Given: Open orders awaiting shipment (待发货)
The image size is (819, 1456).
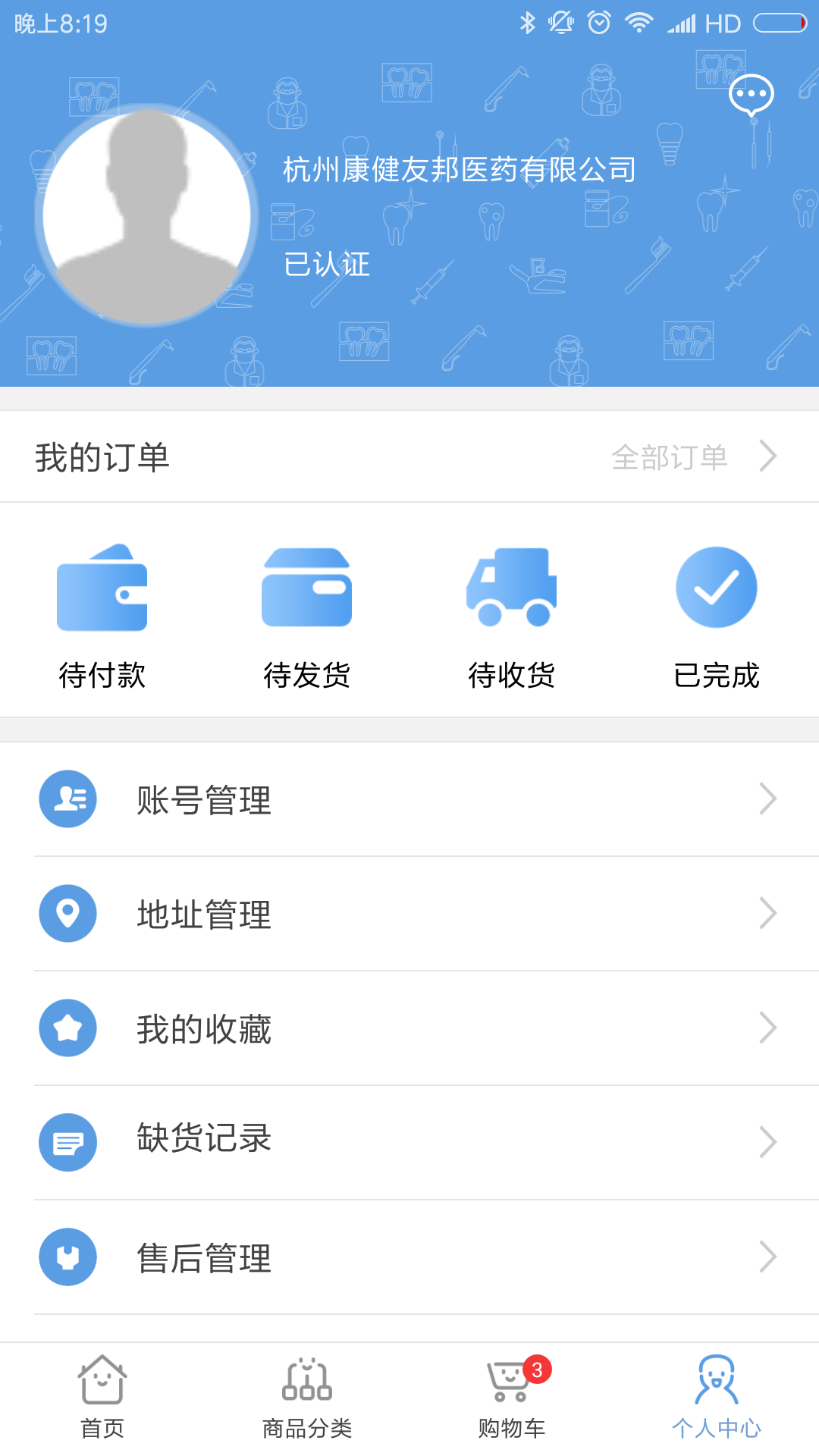Looking at the screenshot, I should [x=307, y=615].
